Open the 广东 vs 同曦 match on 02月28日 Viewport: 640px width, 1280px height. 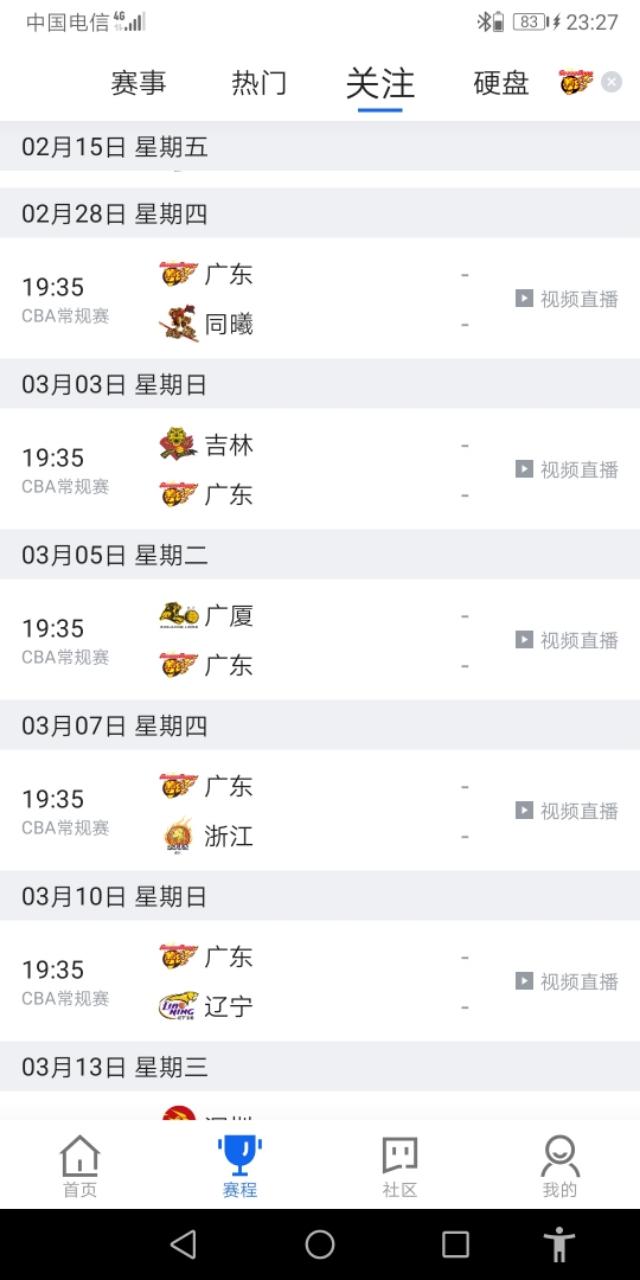[x=320, y=298]
